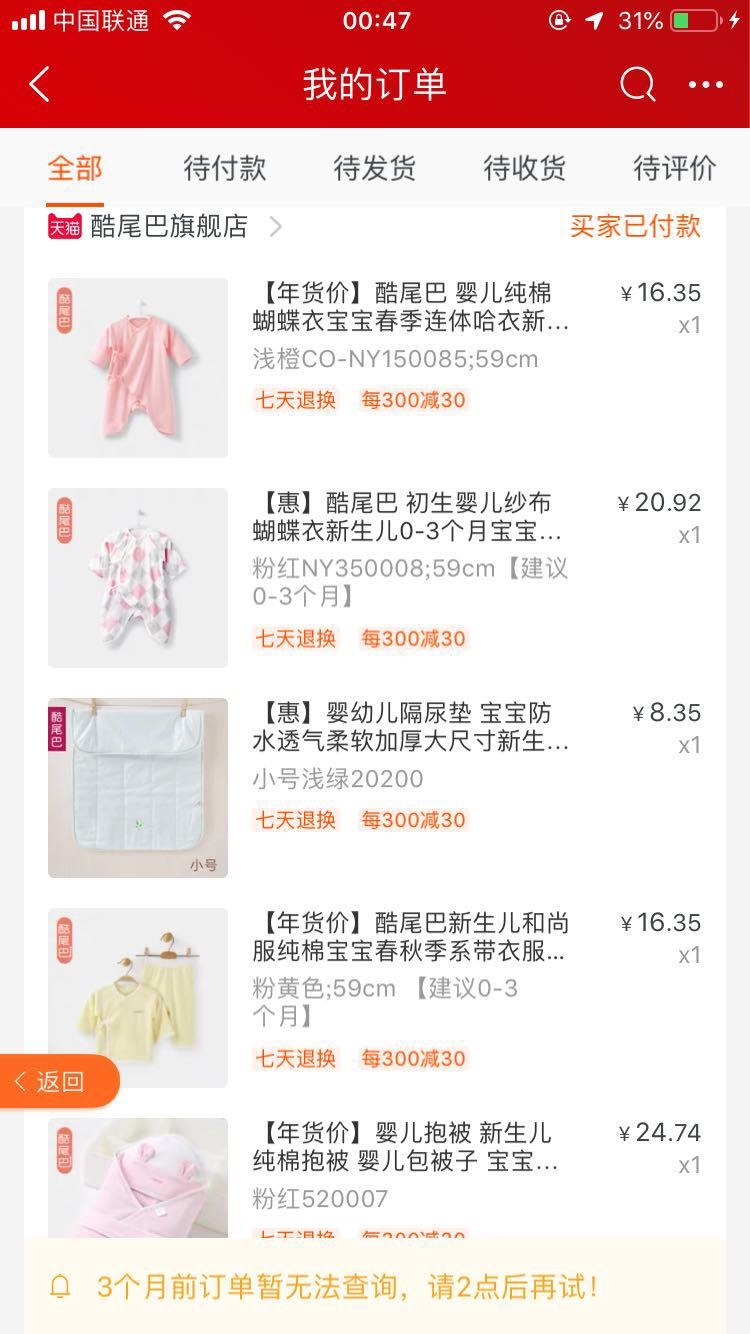Click the Wi-Fi icon in the status bar
The width and height of the screenshot is (750, 1334).
click(x=177, y=19)
